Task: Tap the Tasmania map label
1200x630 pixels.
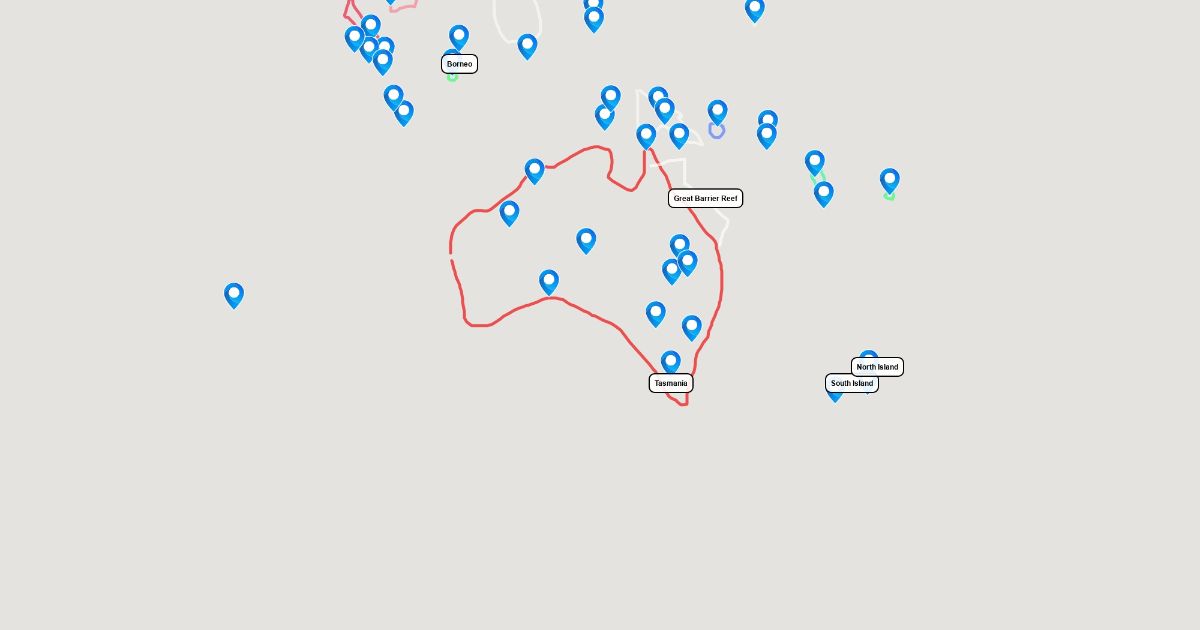Action: [x=670, y=383]
